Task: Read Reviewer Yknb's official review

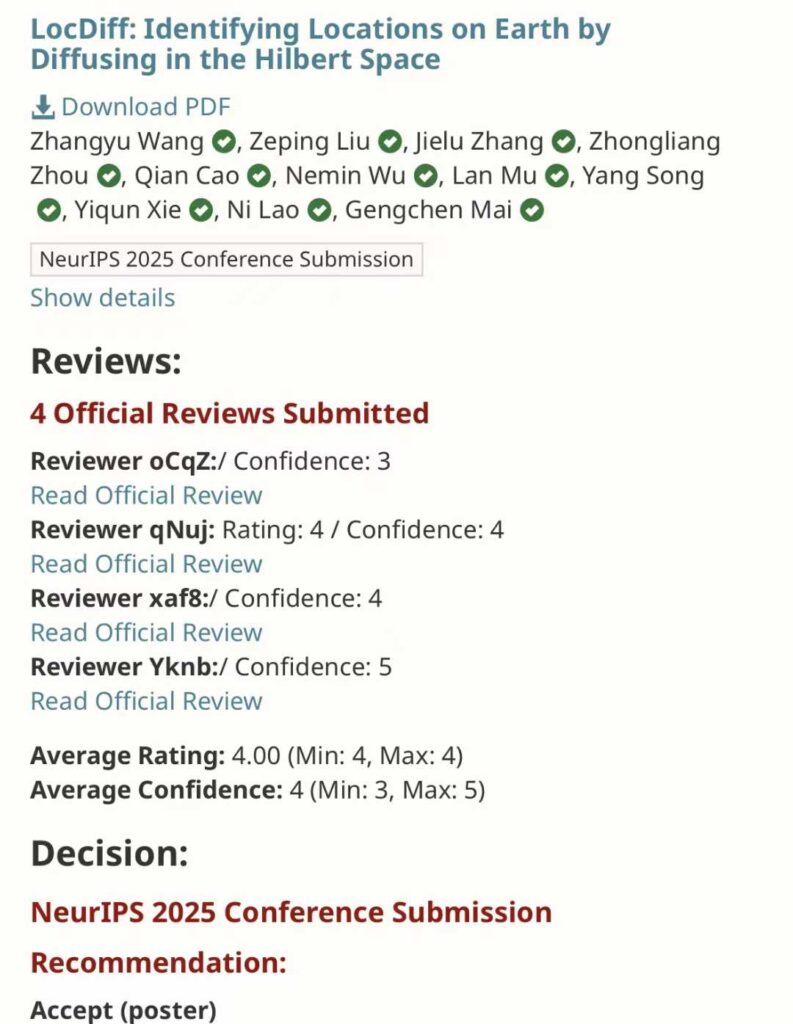Action: pyautogui.click(x=146, y=701)
